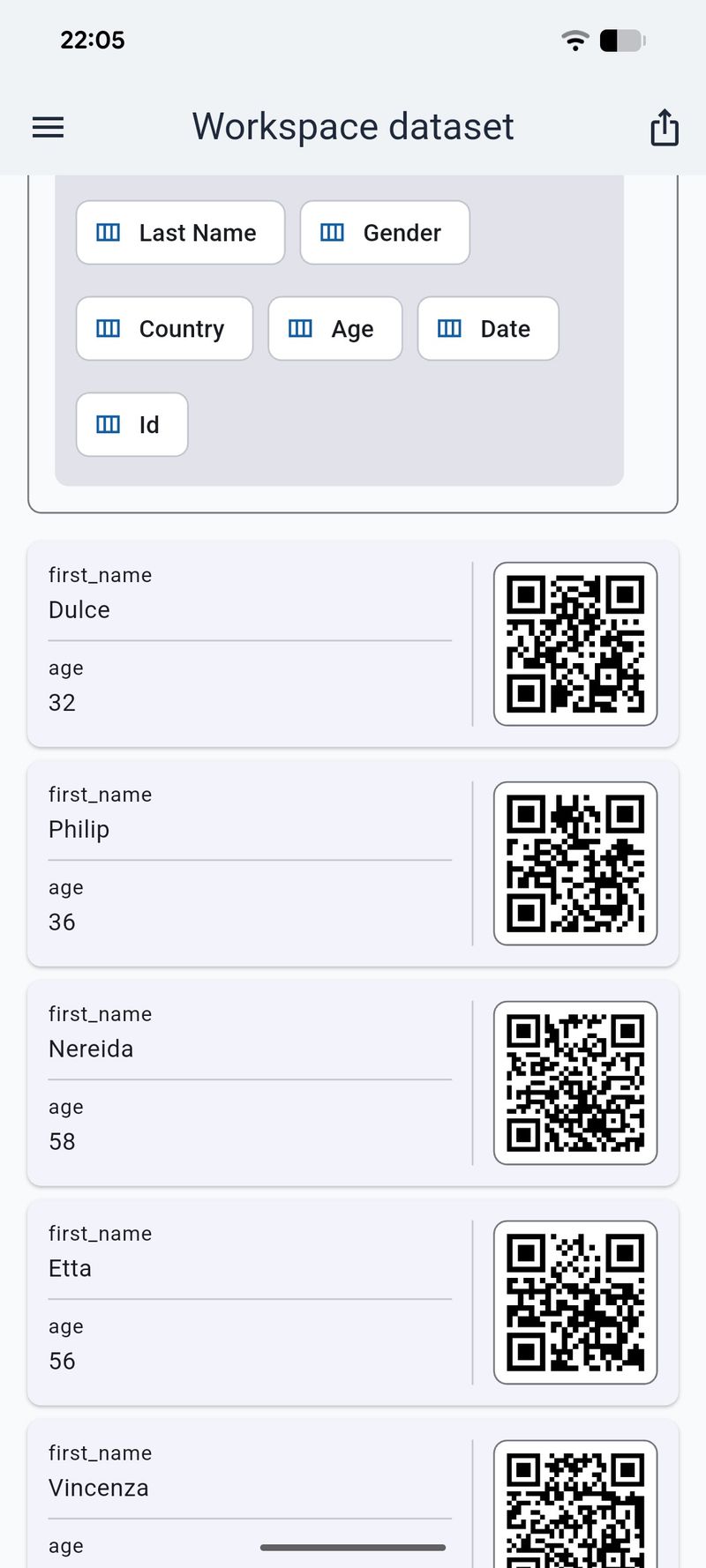This screenshot has width=706, height=1568.
Task: Open Etta's record card
Action: tap(353, 1303)
